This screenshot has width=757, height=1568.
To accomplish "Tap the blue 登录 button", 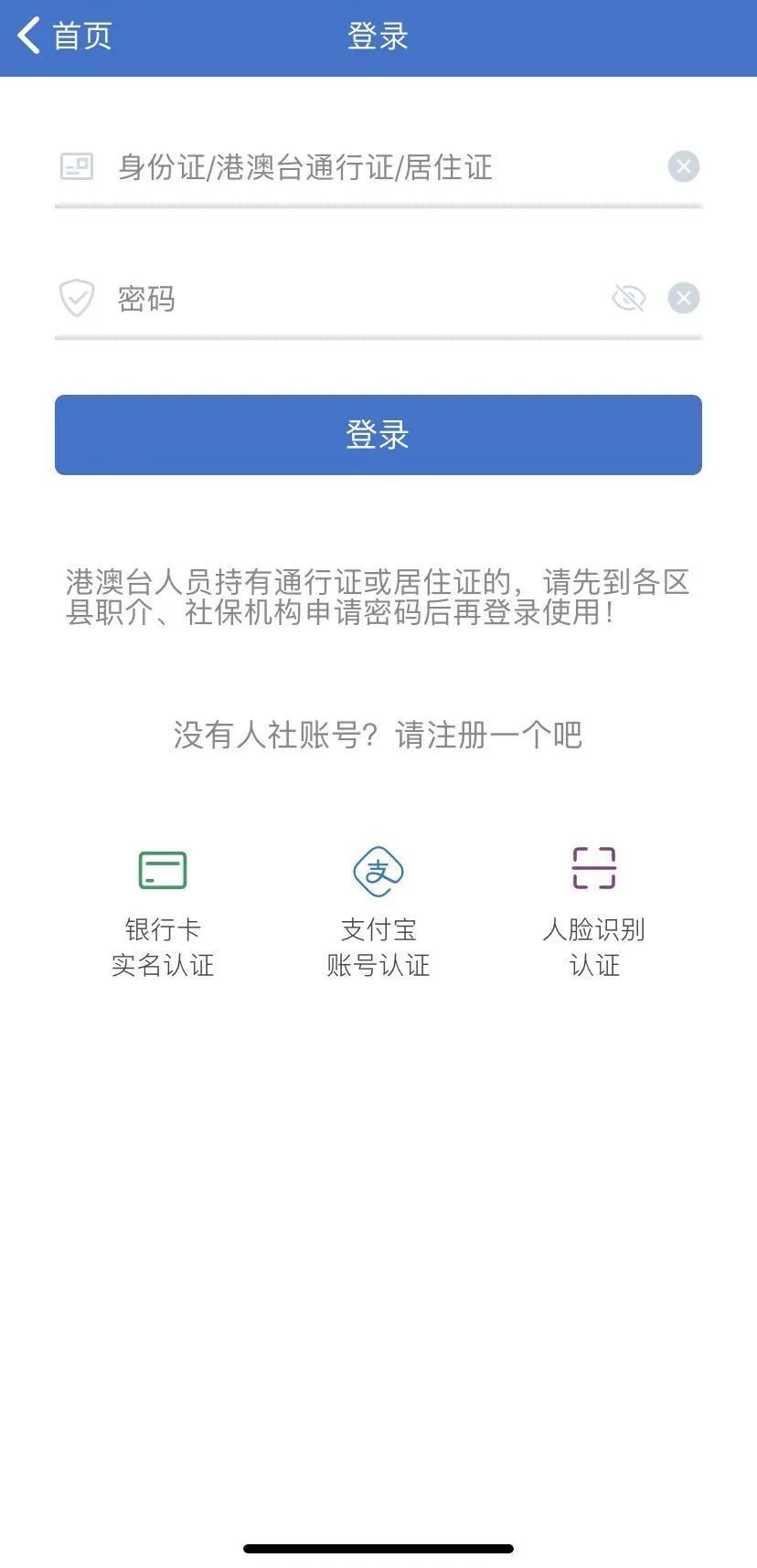I will pos(378,435).
